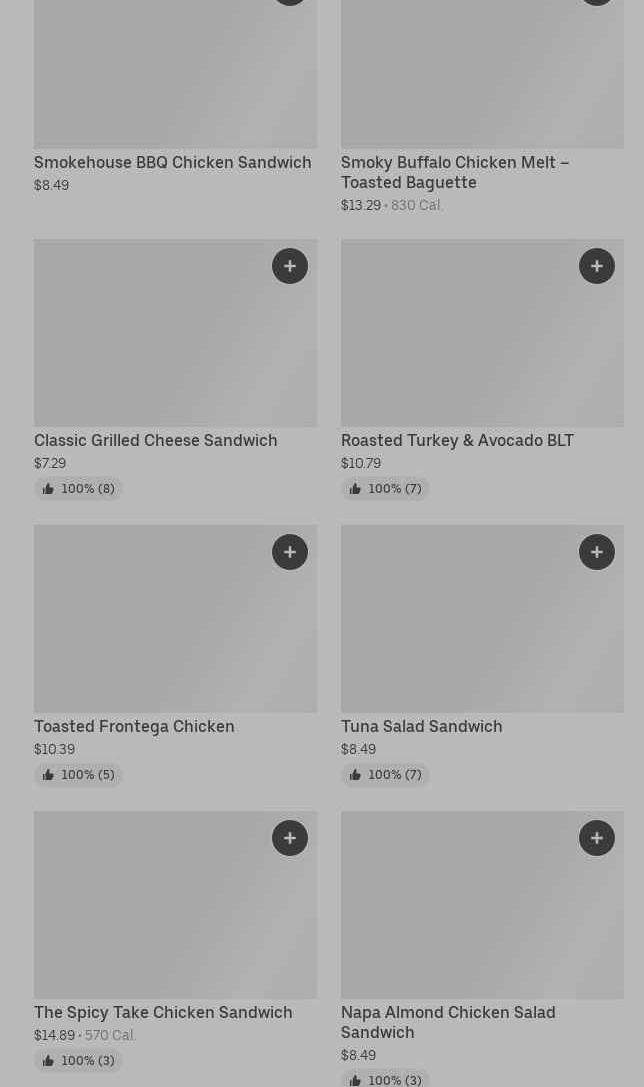Add Roasted Turkey & Avocado BLT to cart
The height and width of the screenshot is (1087, 644).
pyautogui.click(x=597, y=266)
